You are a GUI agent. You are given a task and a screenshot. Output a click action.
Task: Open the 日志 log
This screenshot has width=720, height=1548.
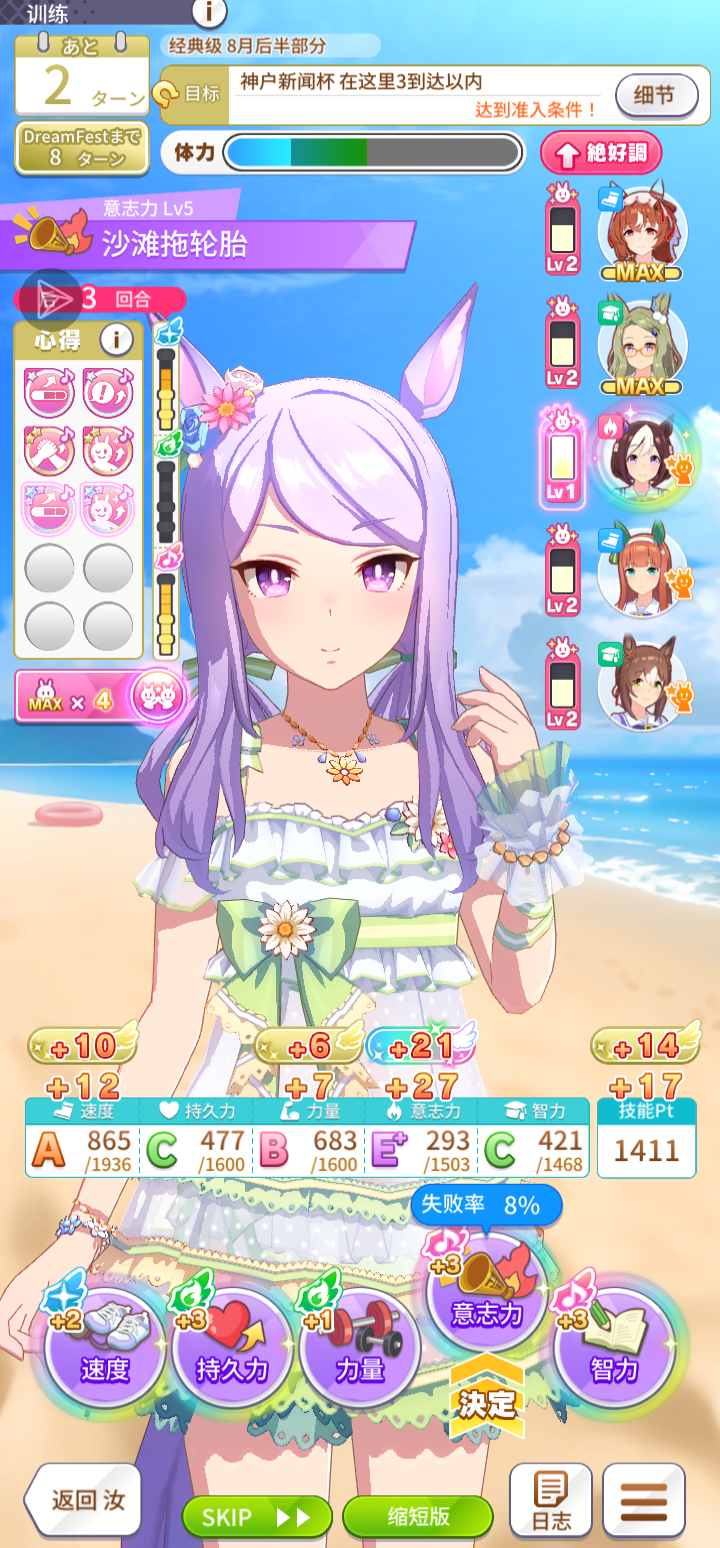551,1501
